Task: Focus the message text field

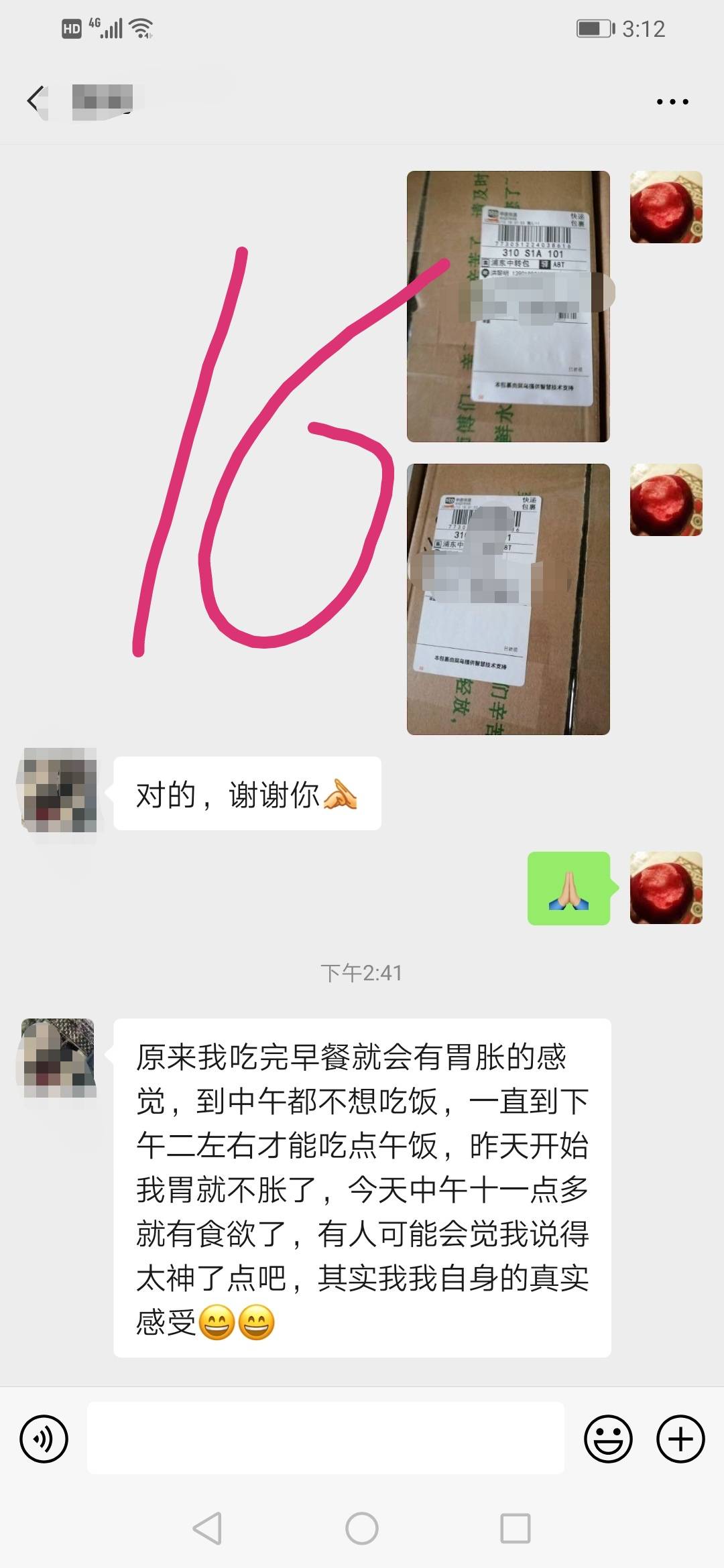Action: [325, 1438]
